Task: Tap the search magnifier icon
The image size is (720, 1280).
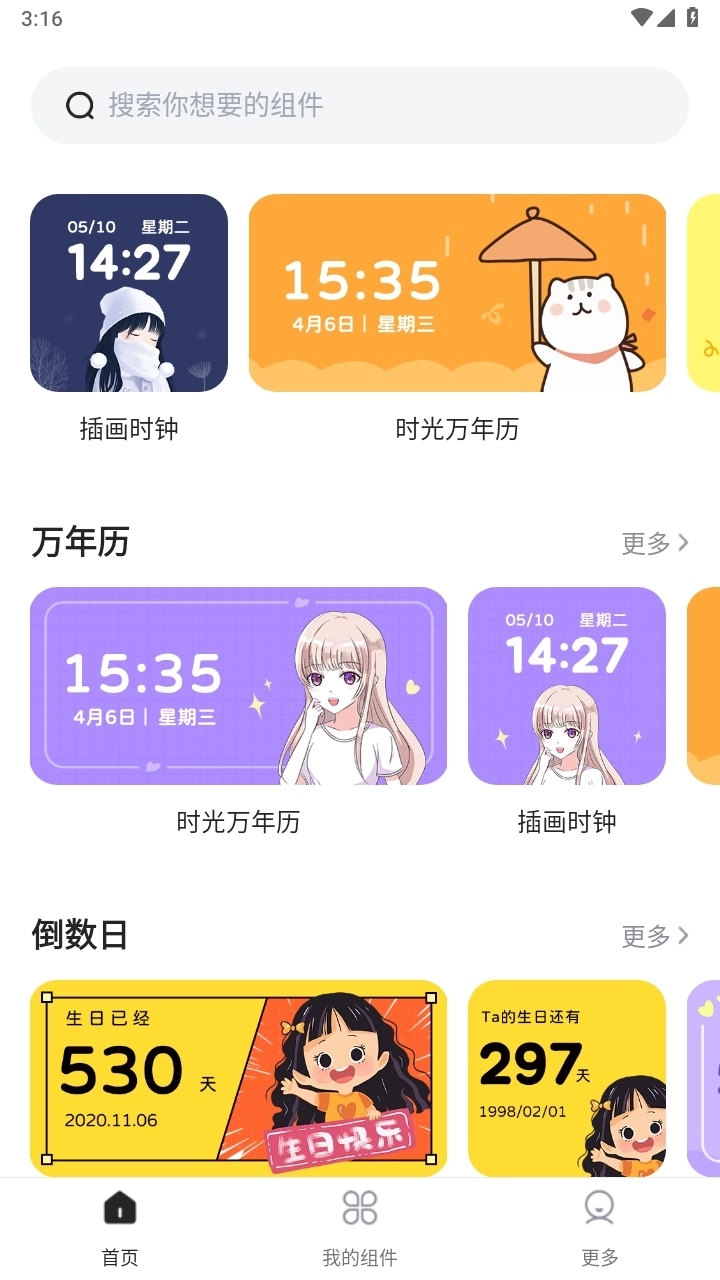Action: click(80, 105)
